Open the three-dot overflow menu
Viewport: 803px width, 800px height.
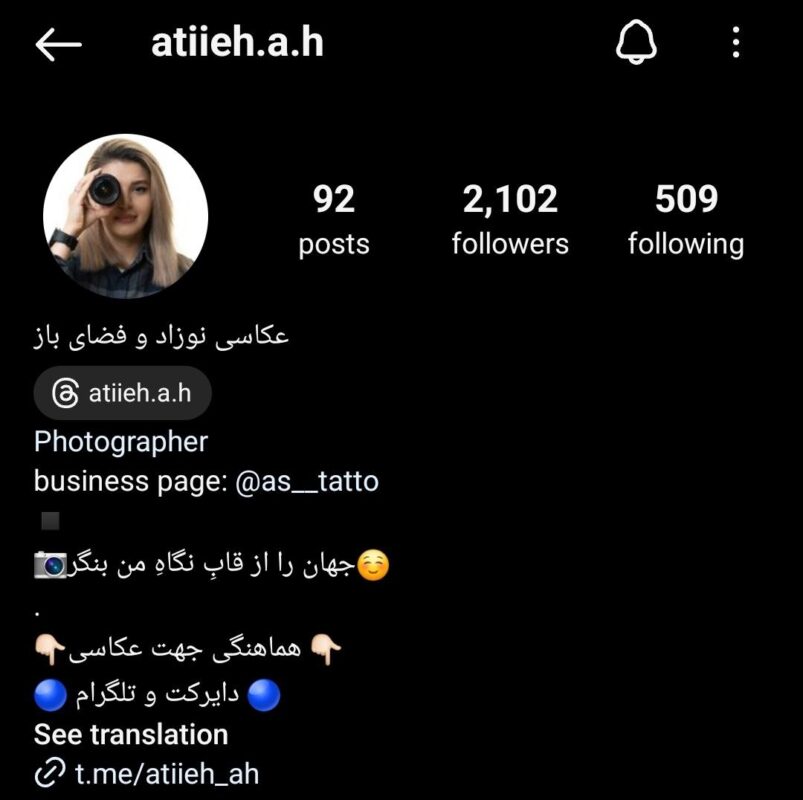(x=736, y=43)
